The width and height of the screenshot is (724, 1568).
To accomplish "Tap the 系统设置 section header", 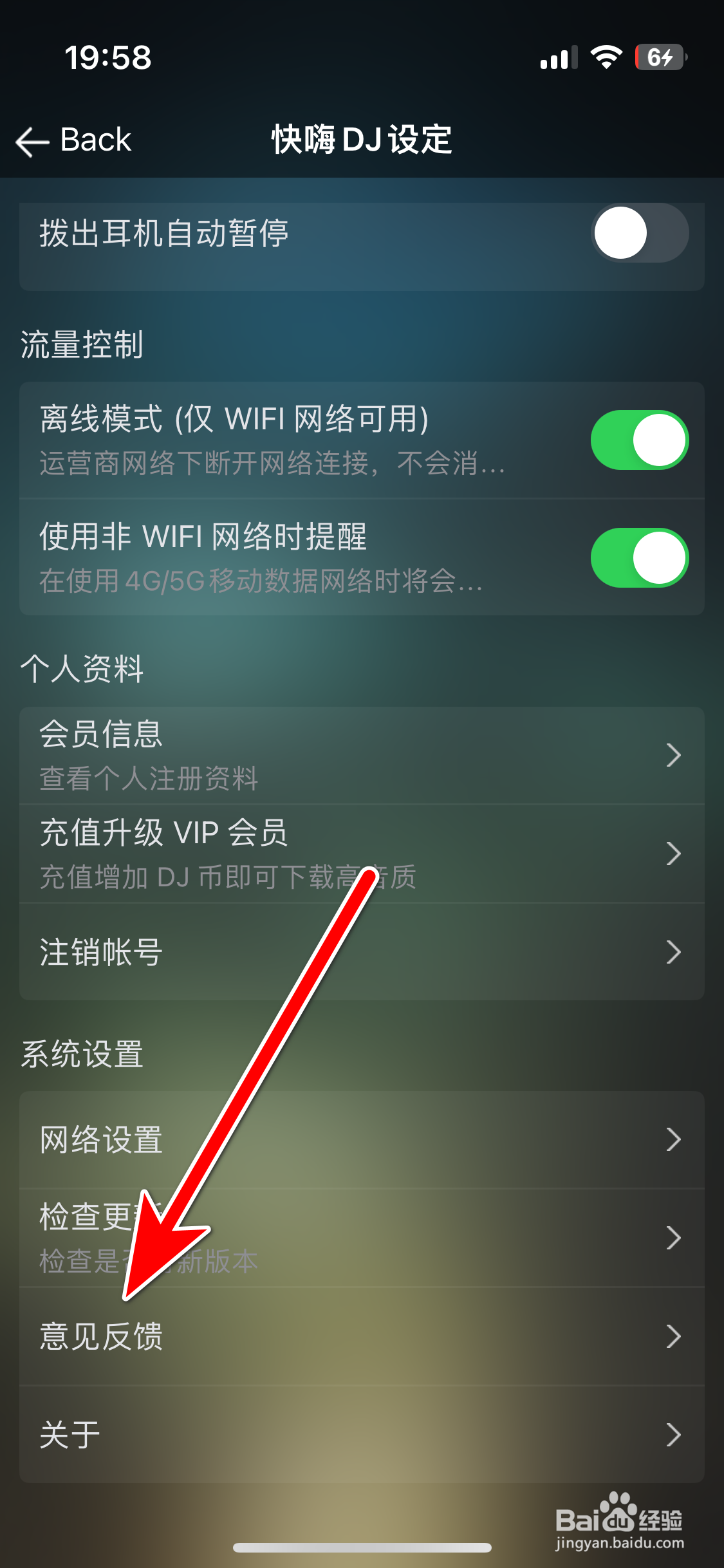I will coord(81,1054).
